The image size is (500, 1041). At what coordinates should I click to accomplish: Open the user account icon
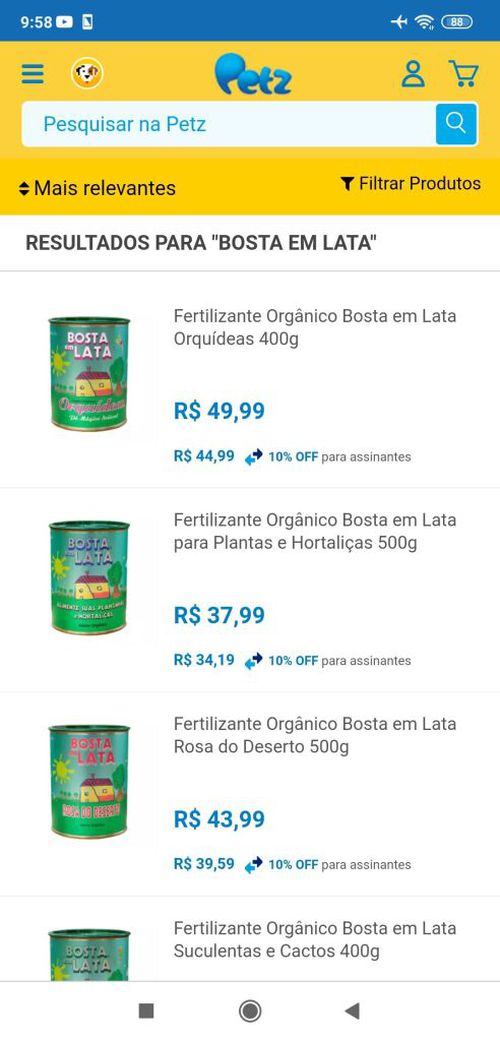click(413, 74)
